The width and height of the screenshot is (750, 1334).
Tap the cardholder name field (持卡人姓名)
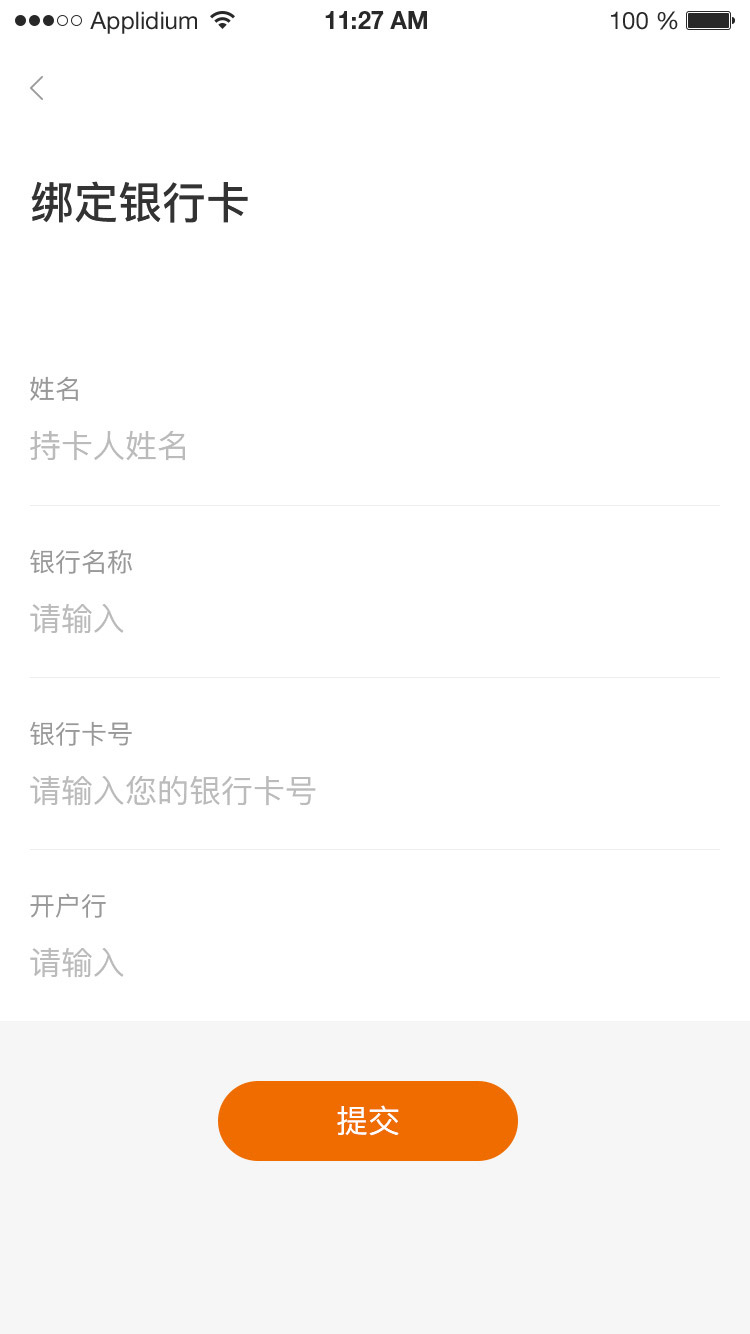click(x=374, y=446)
